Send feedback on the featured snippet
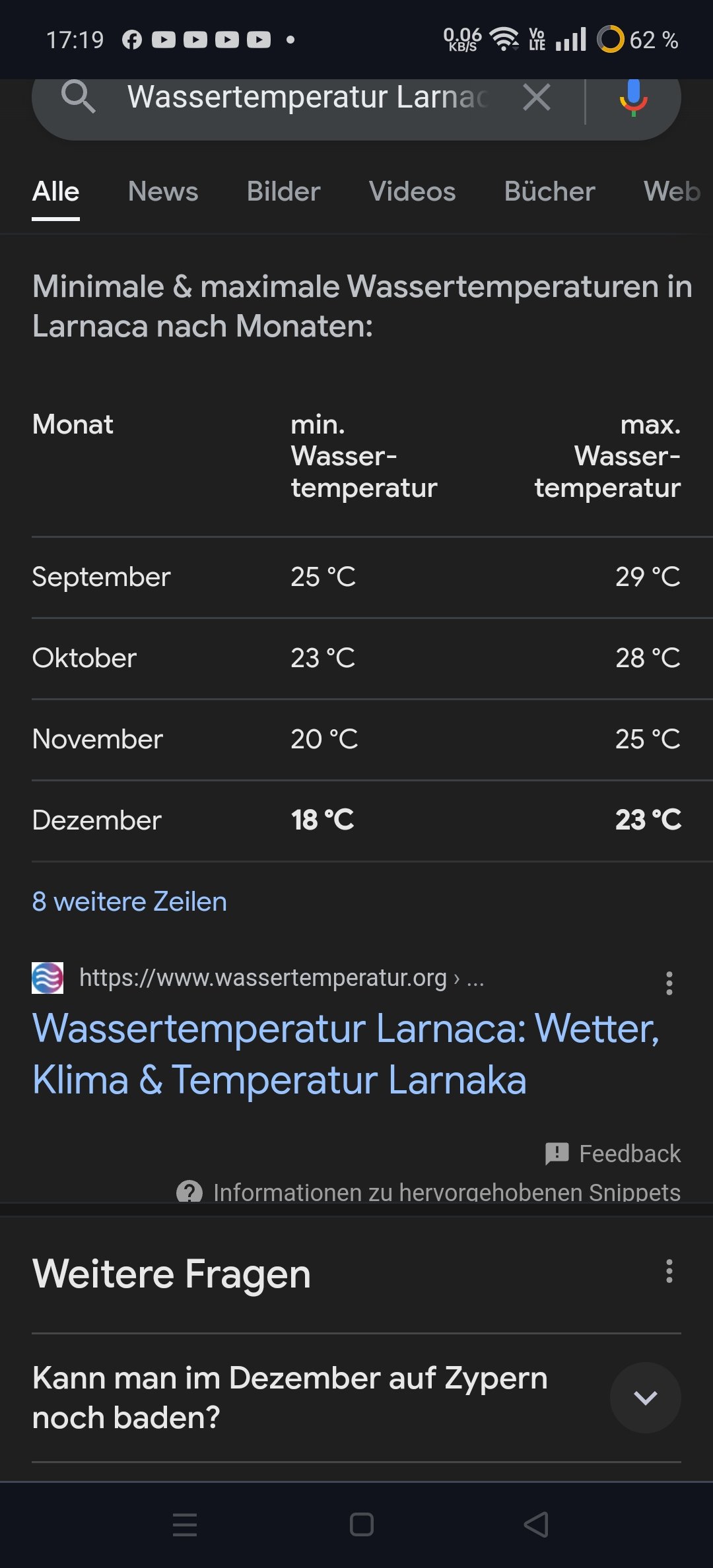713x1568 pixels. click(613, 1154)
